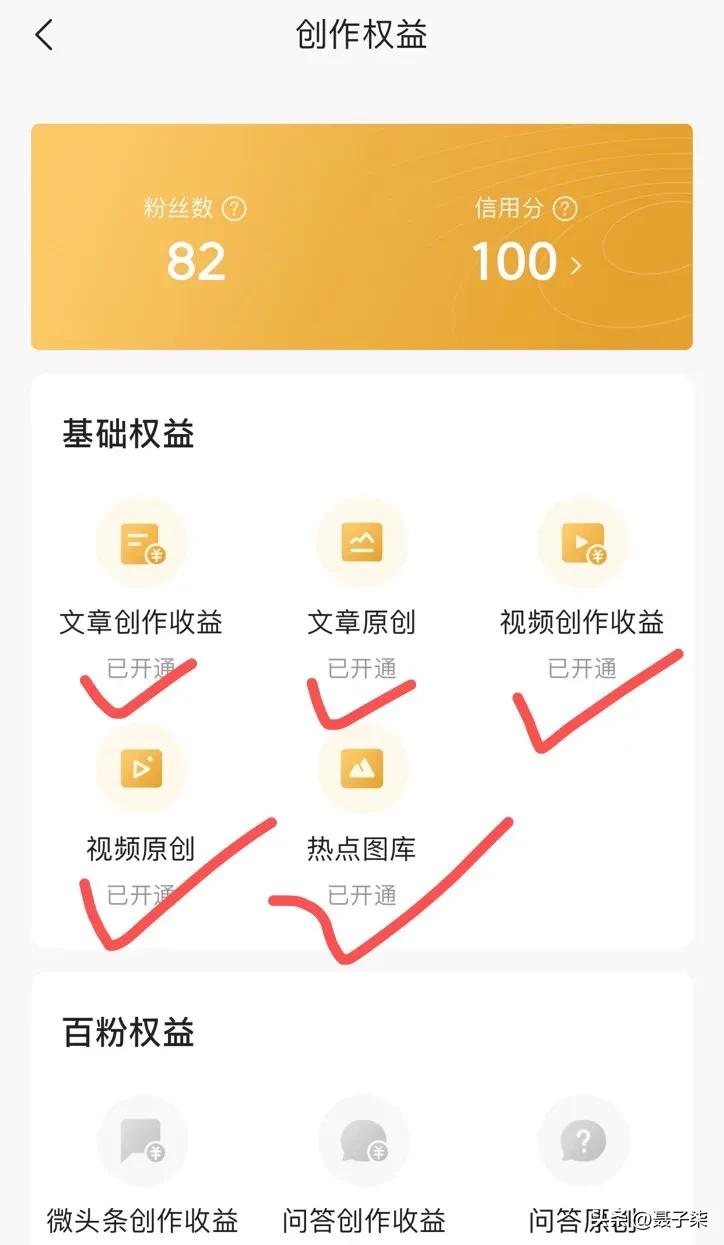The image size is (724, 1245).
Task: Tap the 创作权益 page title
Action: [x=361, y=33]
